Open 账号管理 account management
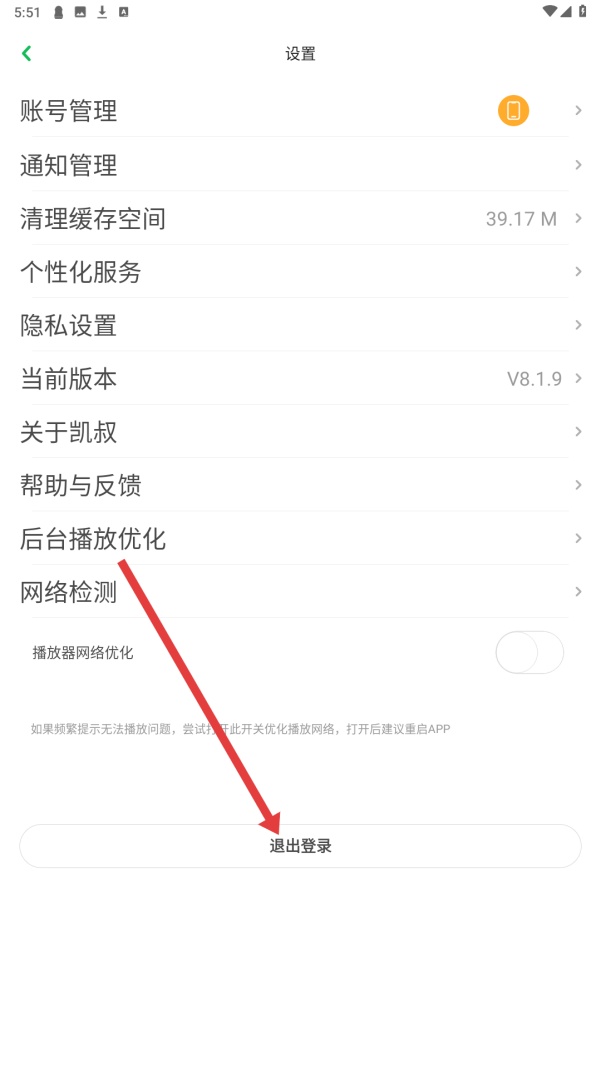This screenshot has width=600, height=1067. [300, 111]
